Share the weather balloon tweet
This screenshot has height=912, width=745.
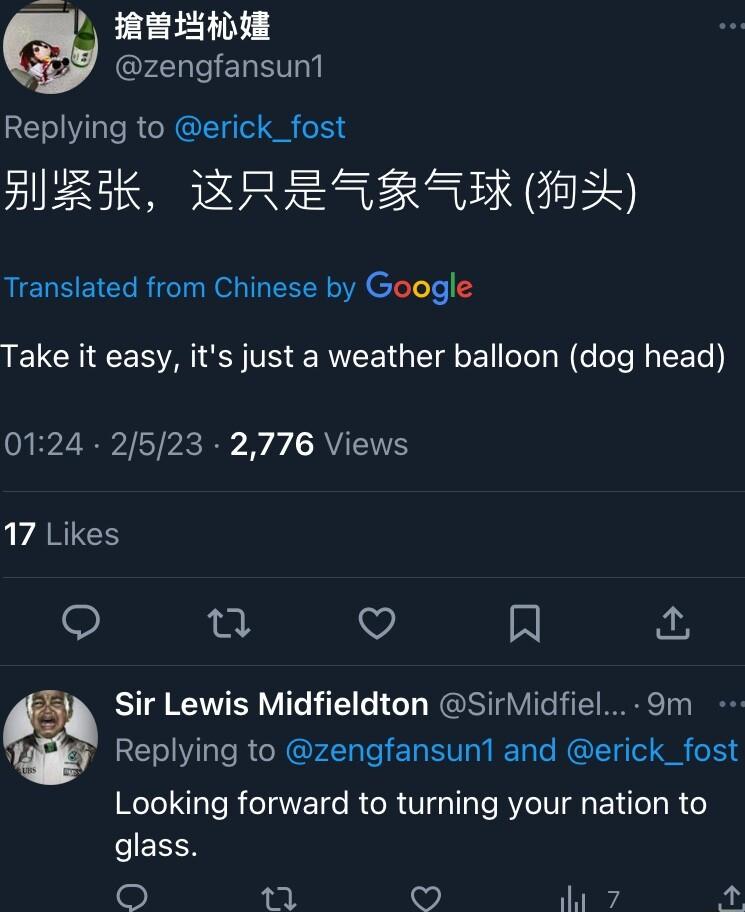point(672,623)
